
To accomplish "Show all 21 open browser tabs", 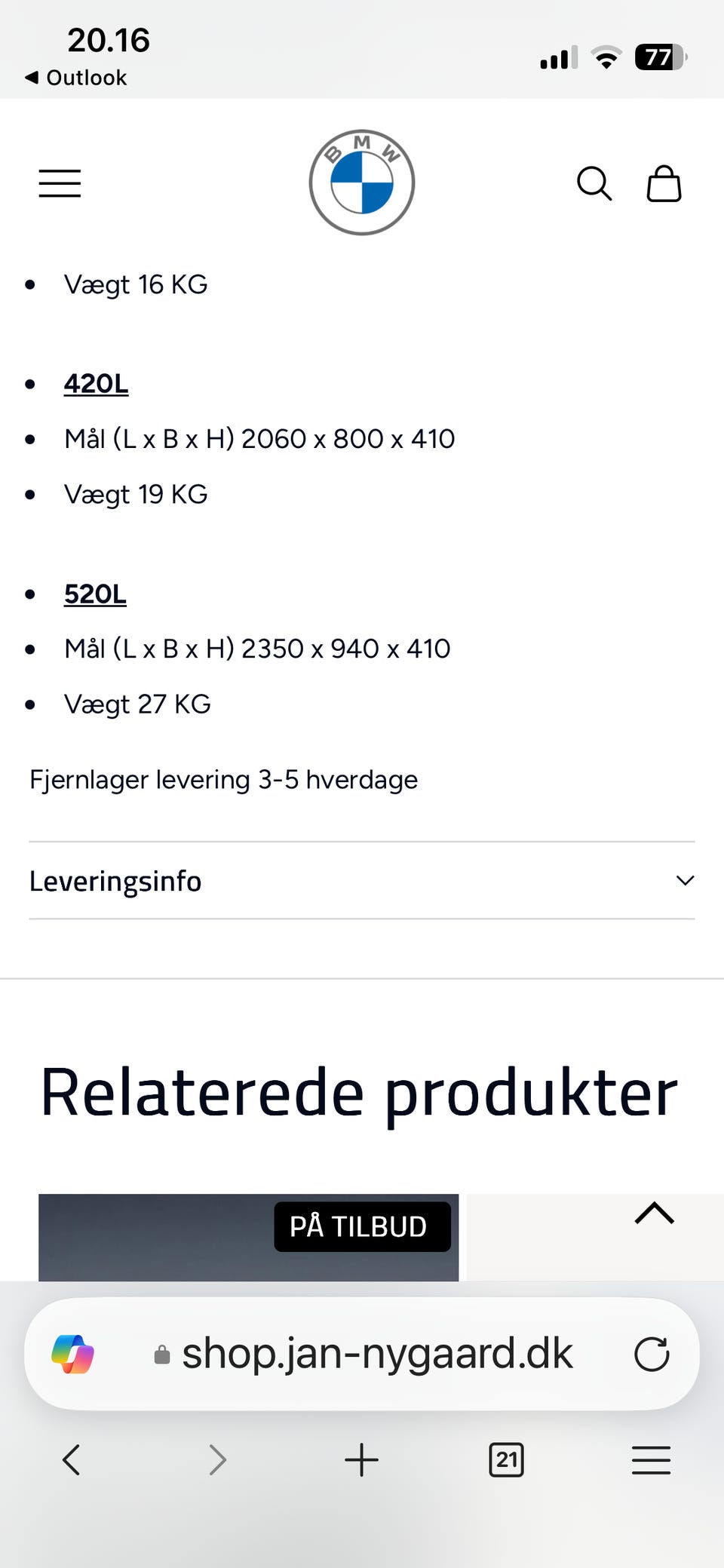I will coord(506,1459).
